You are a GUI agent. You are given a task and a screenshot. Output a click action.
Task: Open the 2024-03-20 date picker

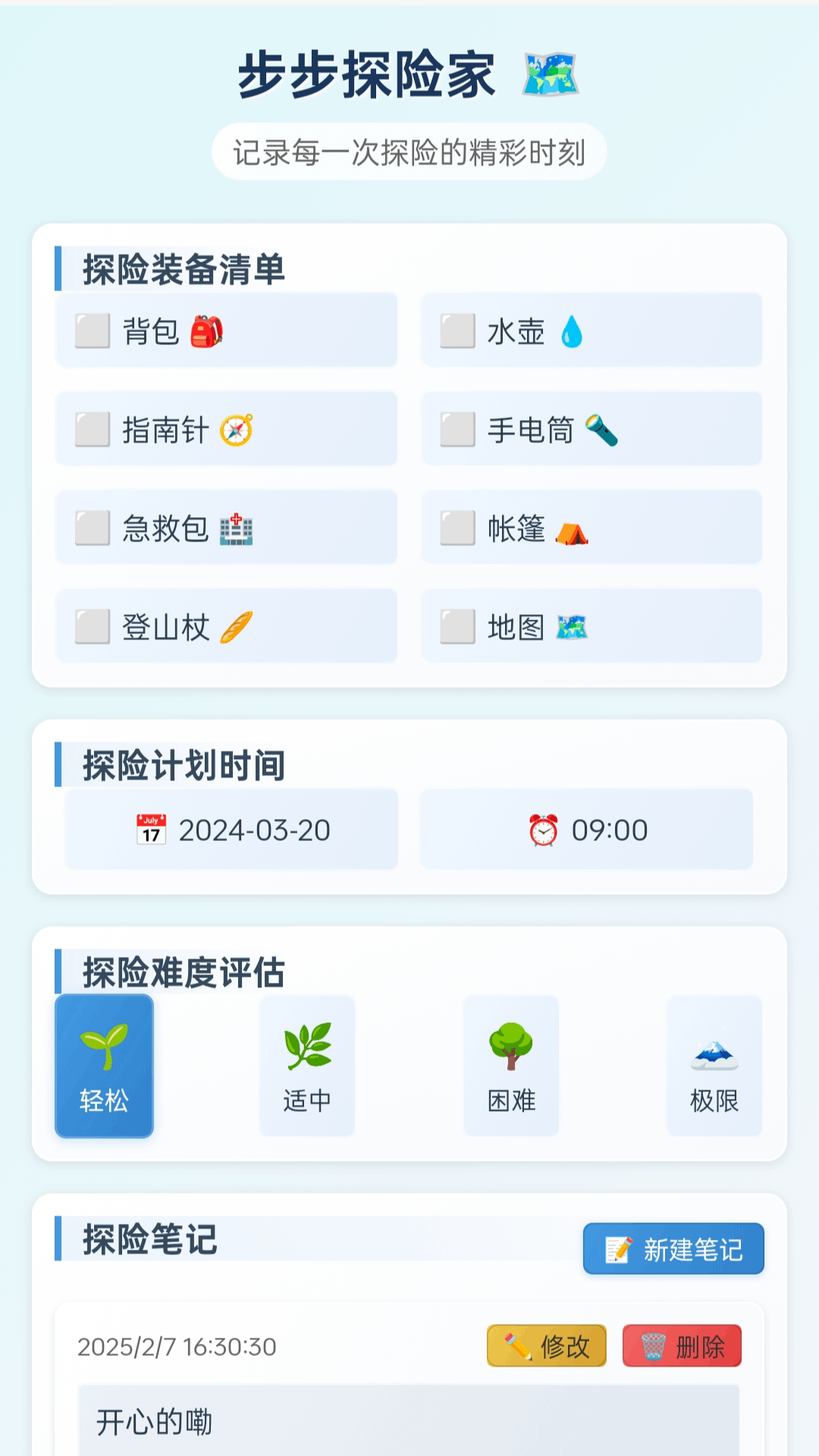click(231, 829)
